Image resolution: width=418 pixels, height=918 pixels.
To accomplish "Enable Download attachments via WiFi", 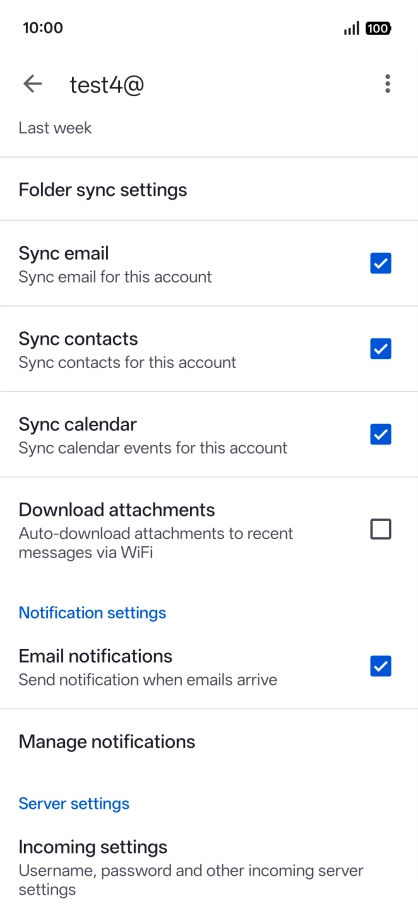I will (x=381, y=529).
